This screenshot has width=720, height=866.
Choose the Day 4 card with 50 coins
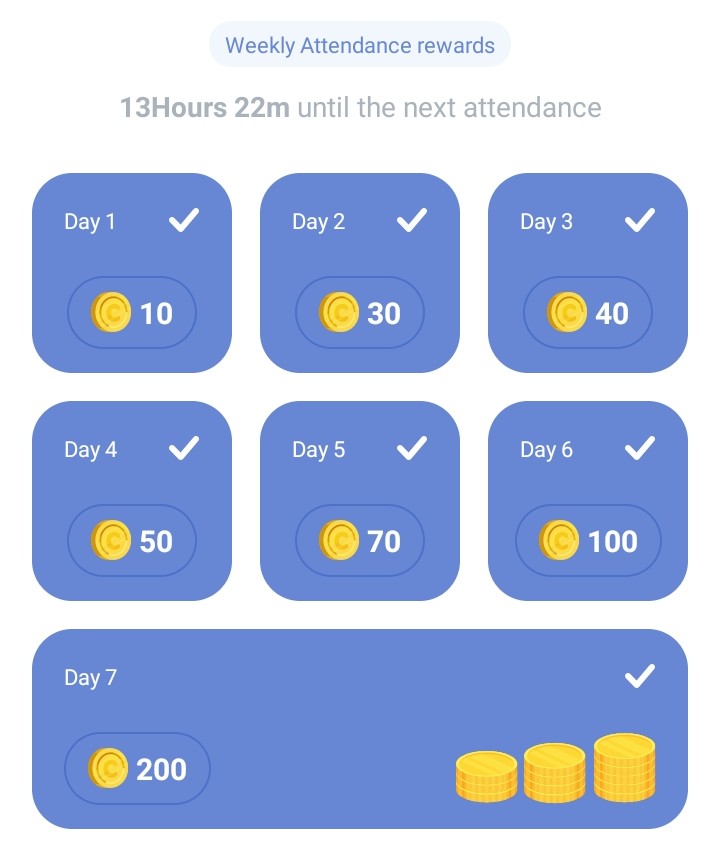coord(132,501)
